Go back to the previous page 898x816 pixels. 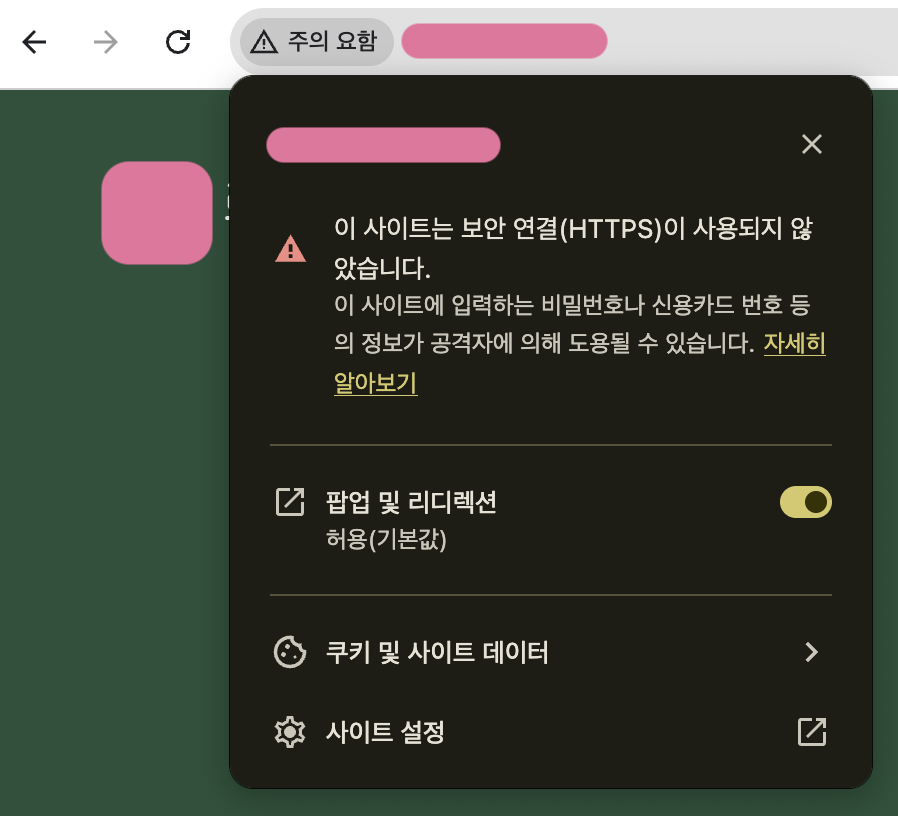(35, 41)
